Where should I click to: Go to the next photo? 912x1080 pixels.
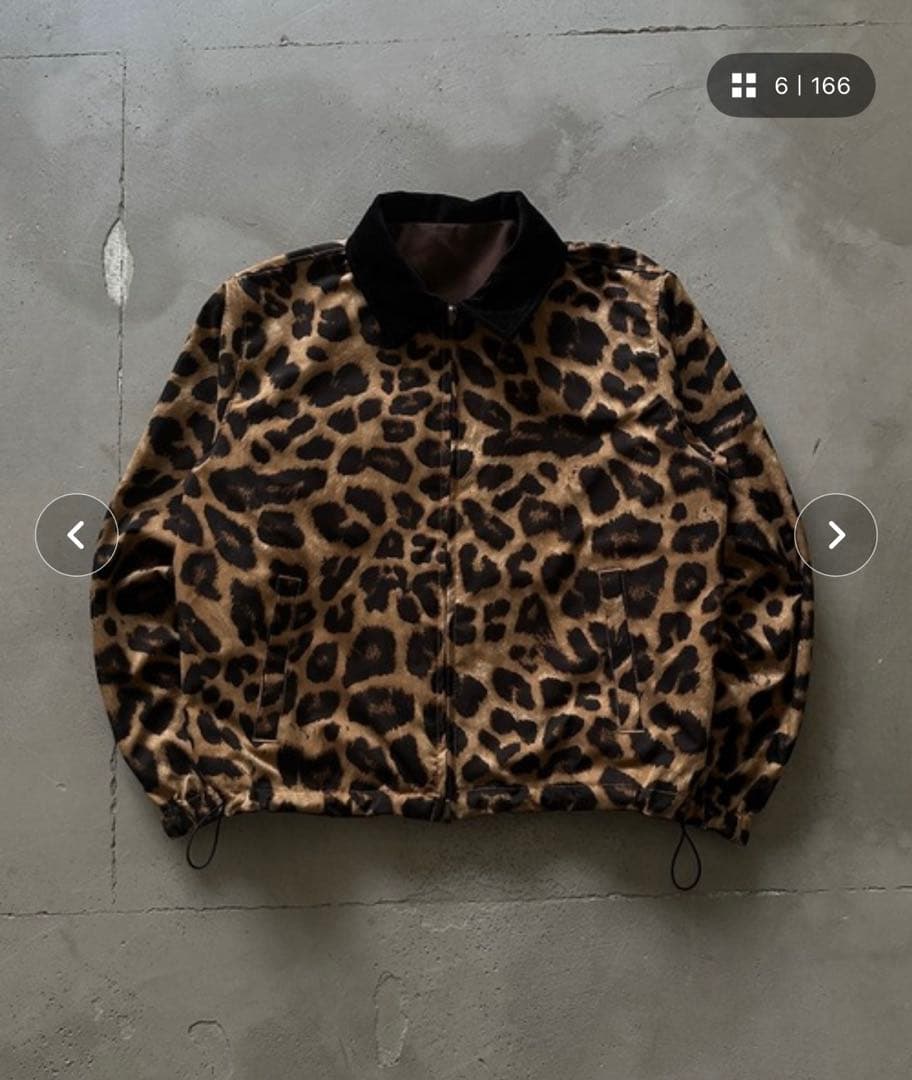tap(836, 535)
